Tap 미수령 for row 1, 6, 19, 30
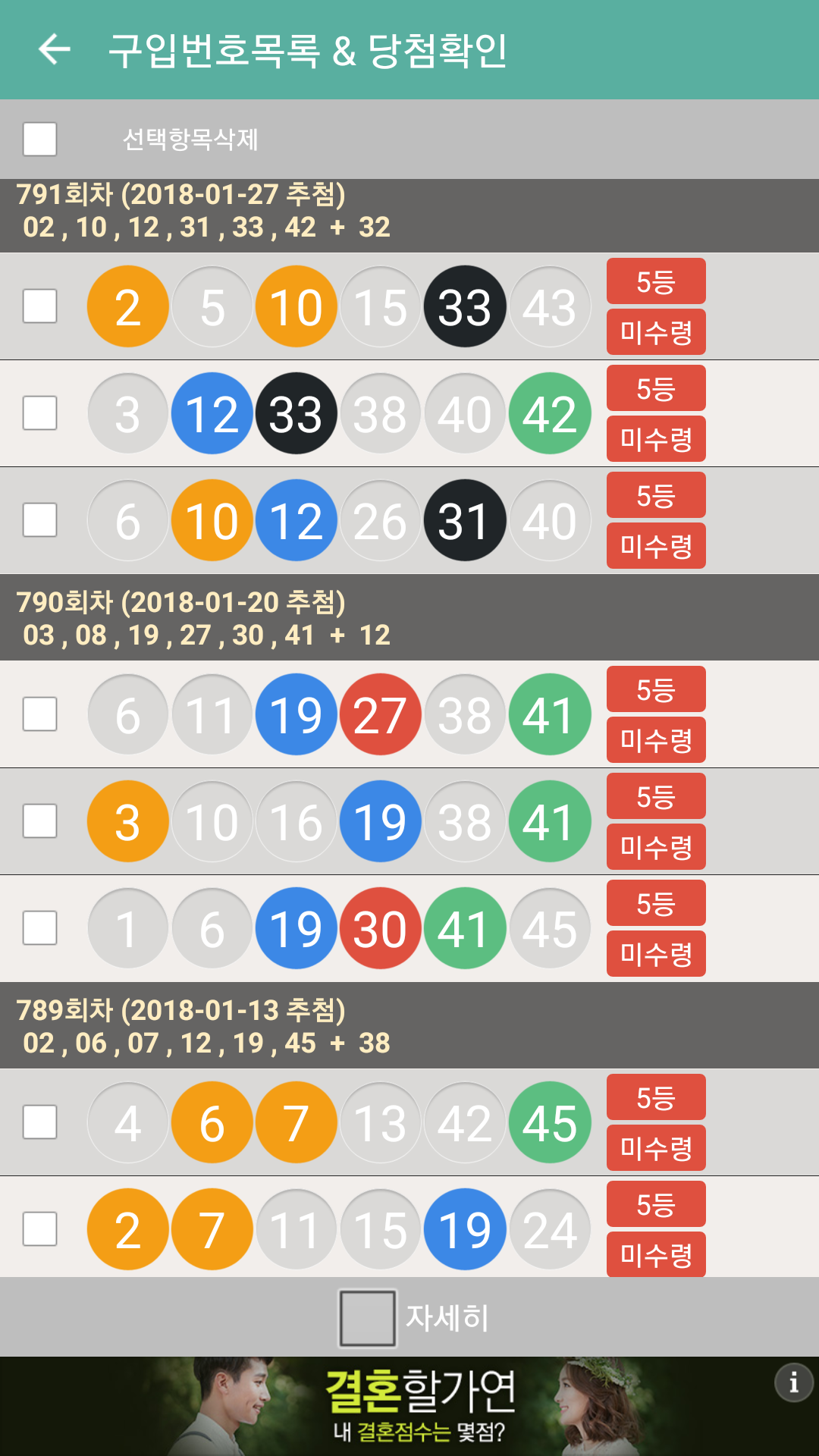Image resolution: width=819 pixels, height=1456 pixels. tap(656, 954)
